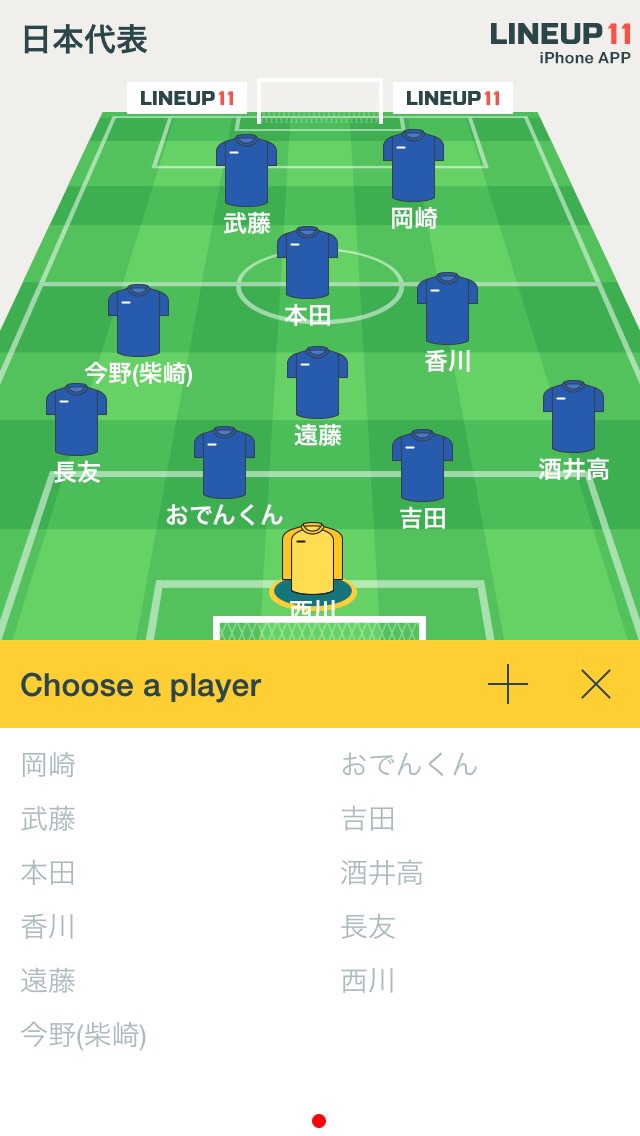
Task: Tap 長友's jersey on the pitch
Action: pyautogui.click(x=76, y=420)
